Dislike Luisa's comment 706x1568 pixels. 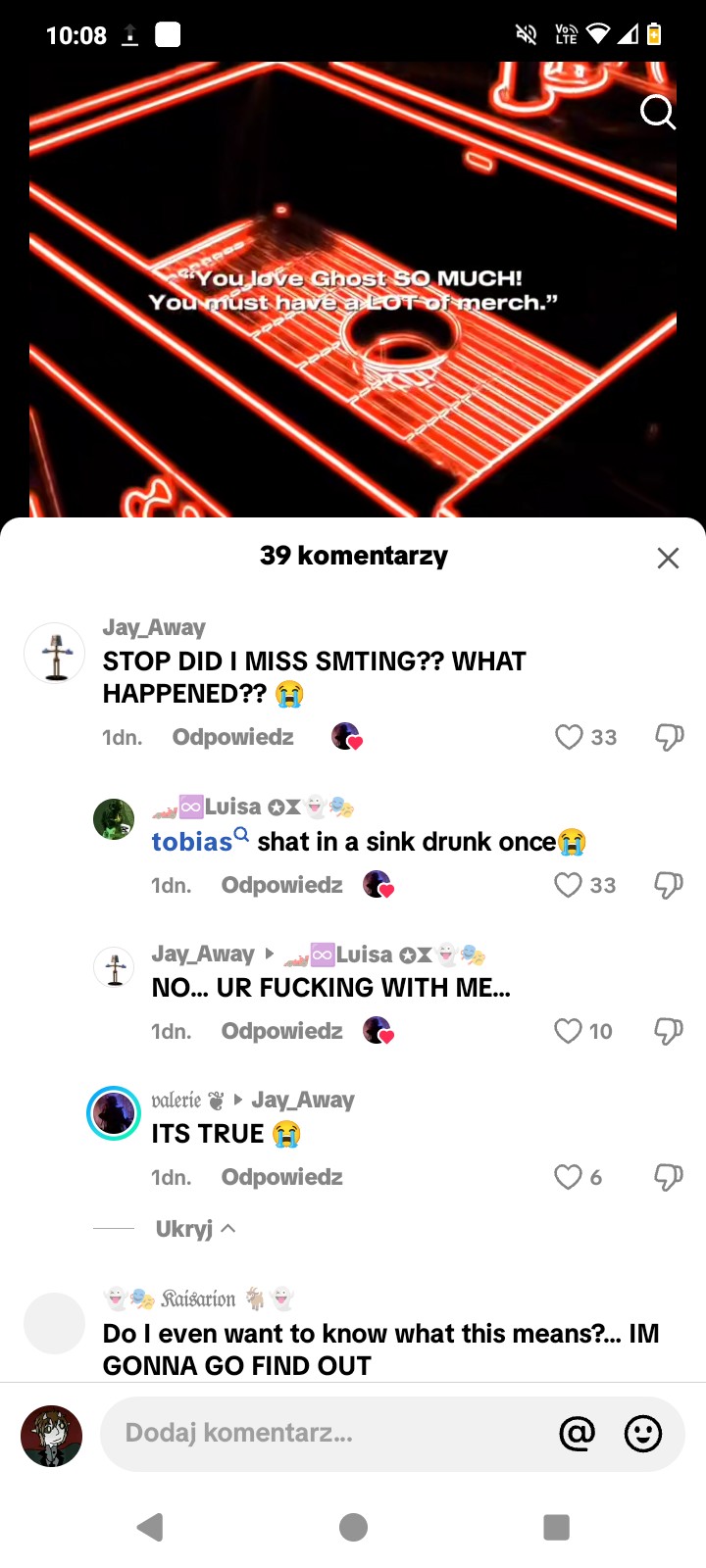click(669, 885)
